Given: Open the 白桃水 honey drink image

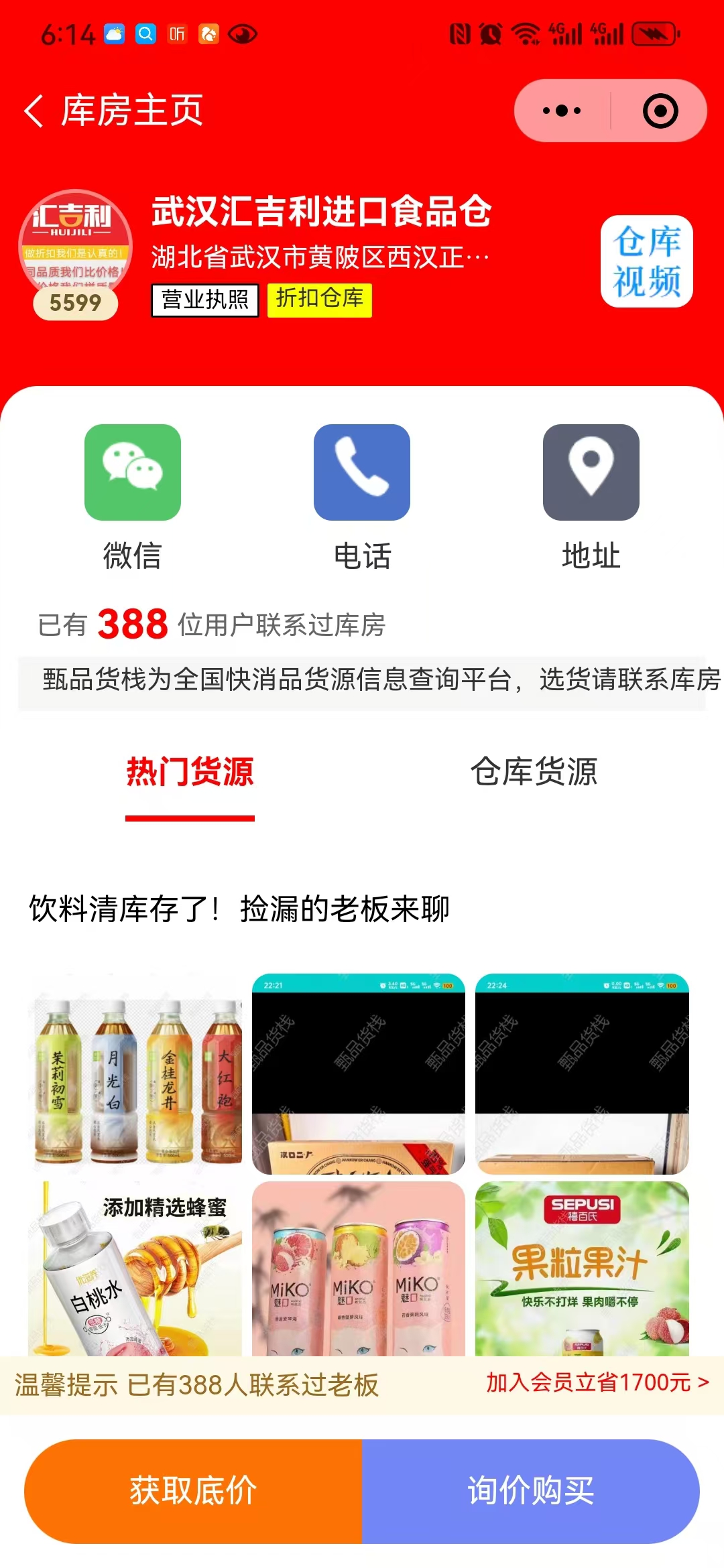Looking at the screenshot, I should (135, 1268).
